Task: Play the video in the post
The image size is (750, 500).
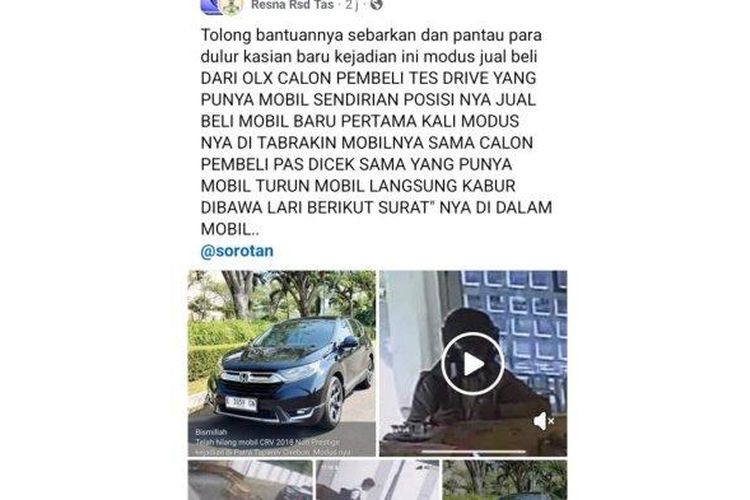Action: coord(472,362)
